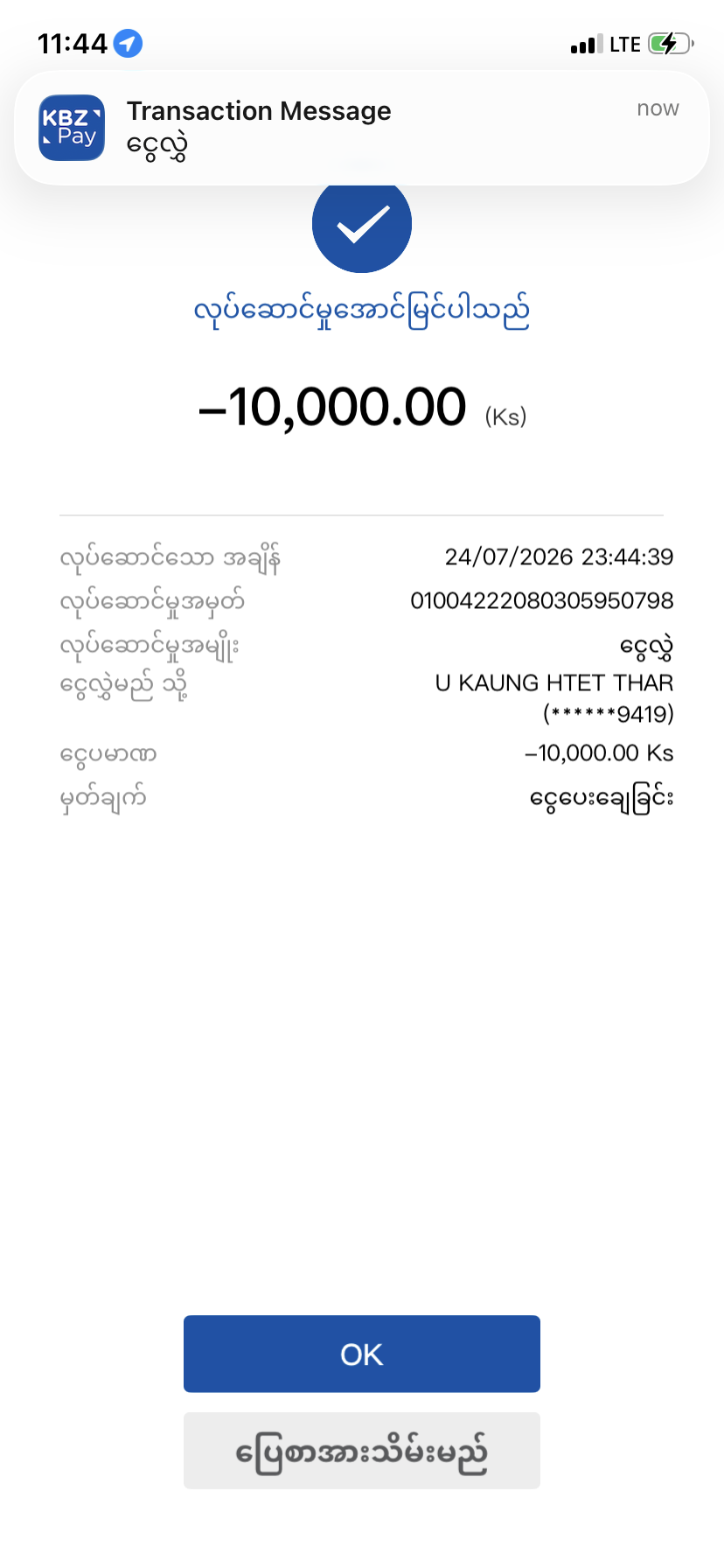This screenshot has height=1568, width=724.
Task: Save the receipt with the grey button
Action: [361, 1451]
